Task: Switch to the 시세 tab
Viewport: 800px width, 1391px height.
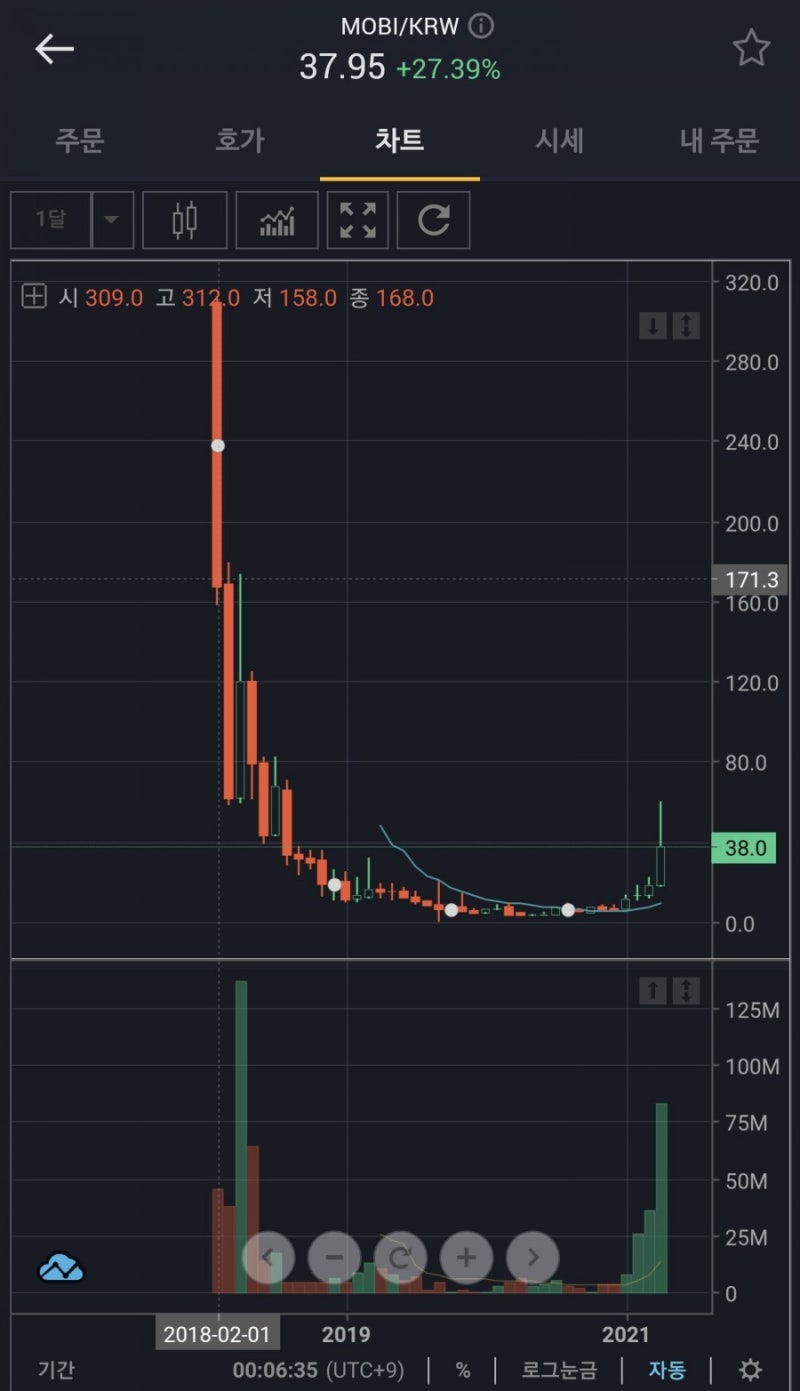Action: (559, 140)
